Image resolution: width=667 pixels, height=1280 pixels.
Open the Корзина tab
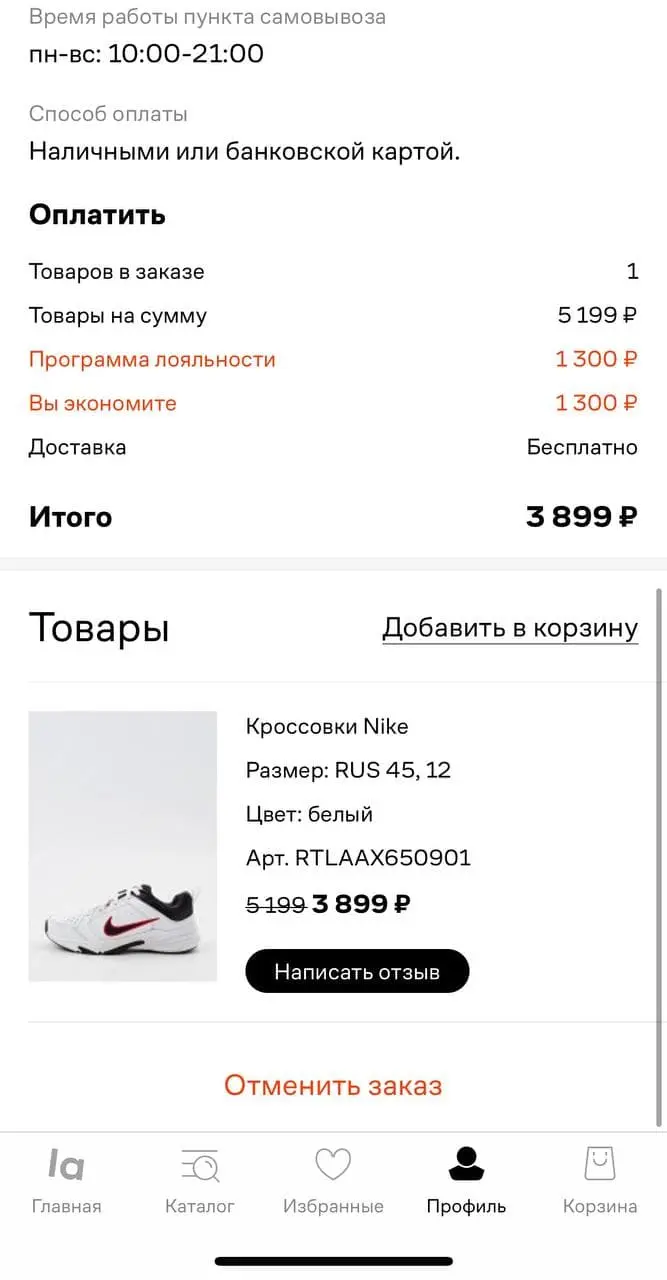[x=600, y=1182]
